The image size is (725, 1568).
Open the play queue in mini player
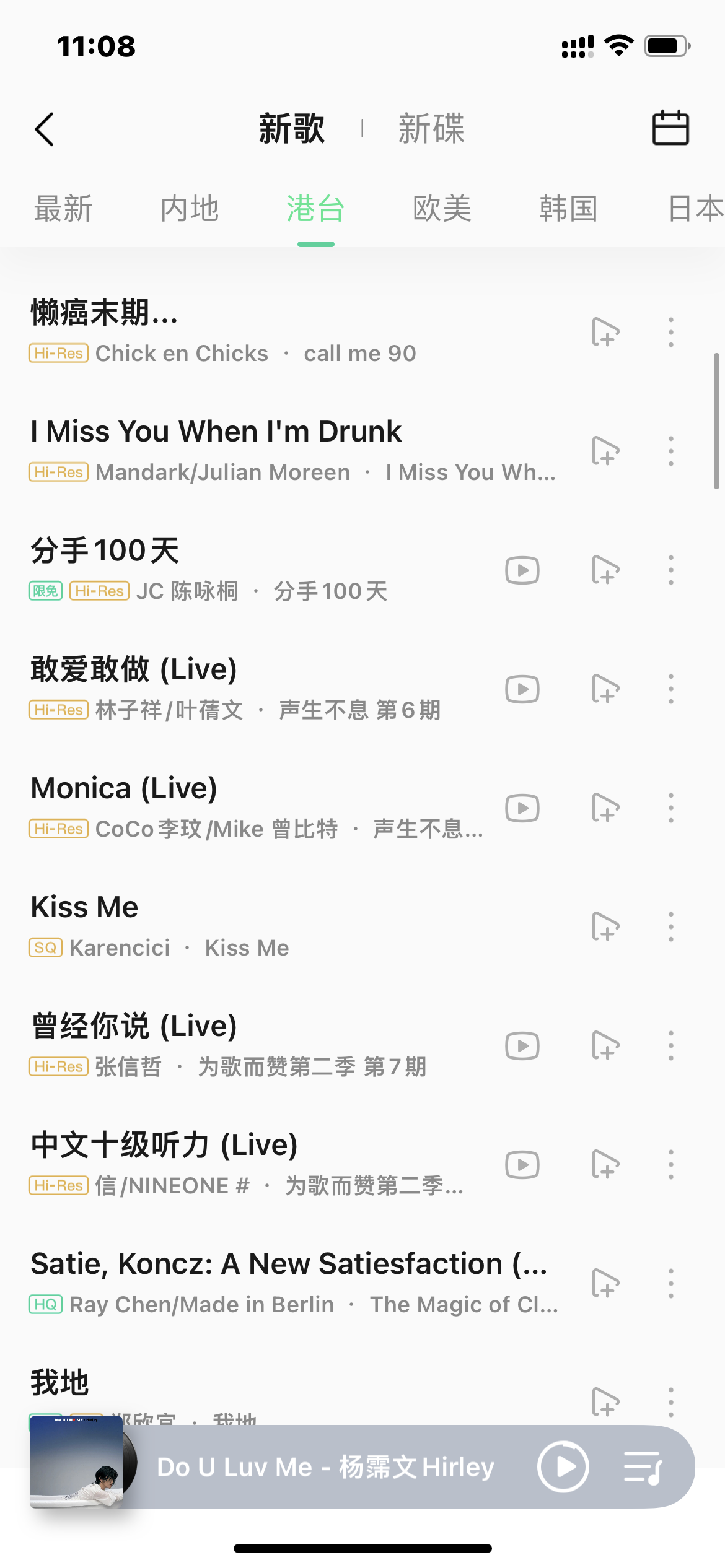(x=643, y=1466)
